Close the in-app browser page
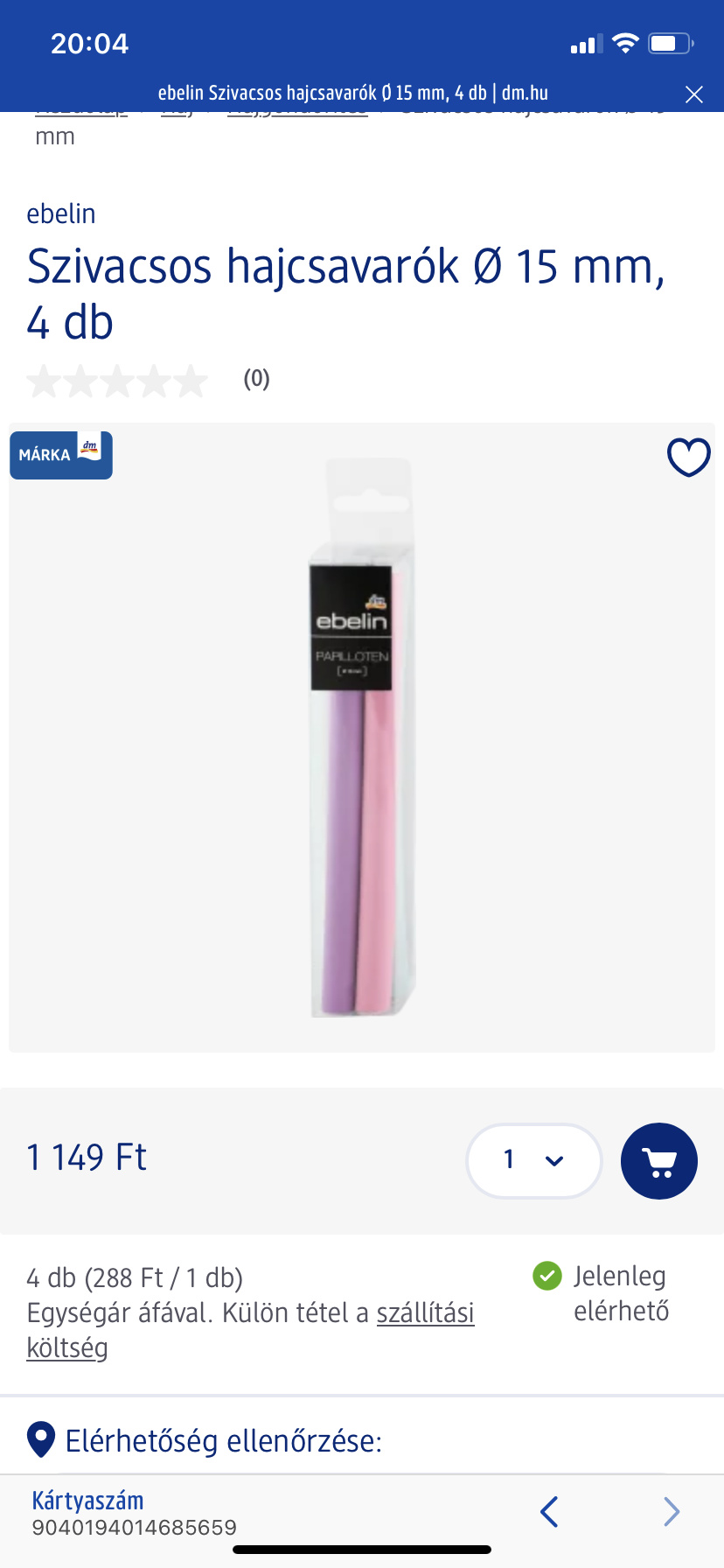Viewport: 724px width, 1568px height. coord(693,94)
